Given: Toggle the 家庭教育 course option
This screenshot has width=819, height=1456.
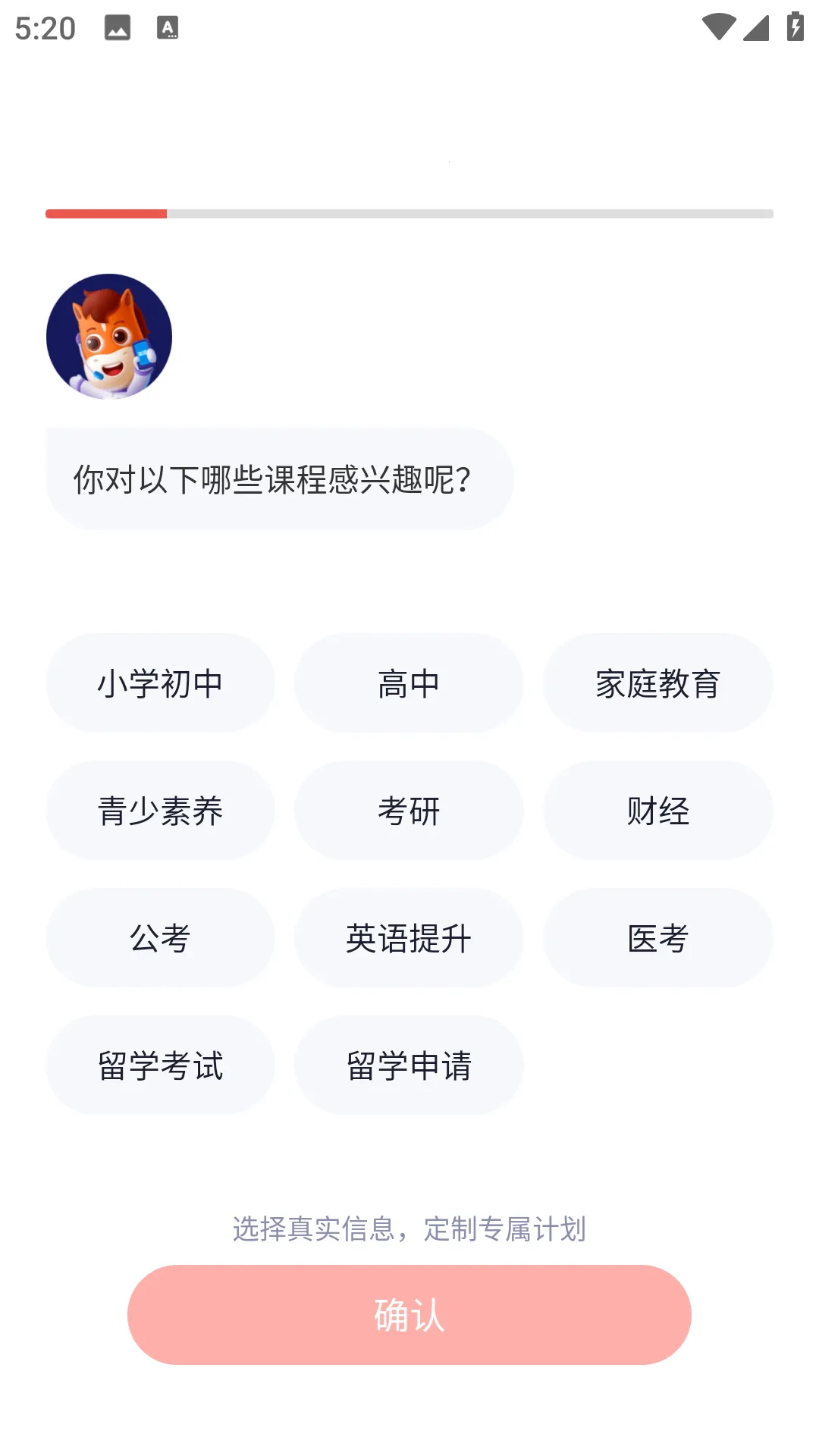Looking at the screenshot, I should tap(657, 682).
